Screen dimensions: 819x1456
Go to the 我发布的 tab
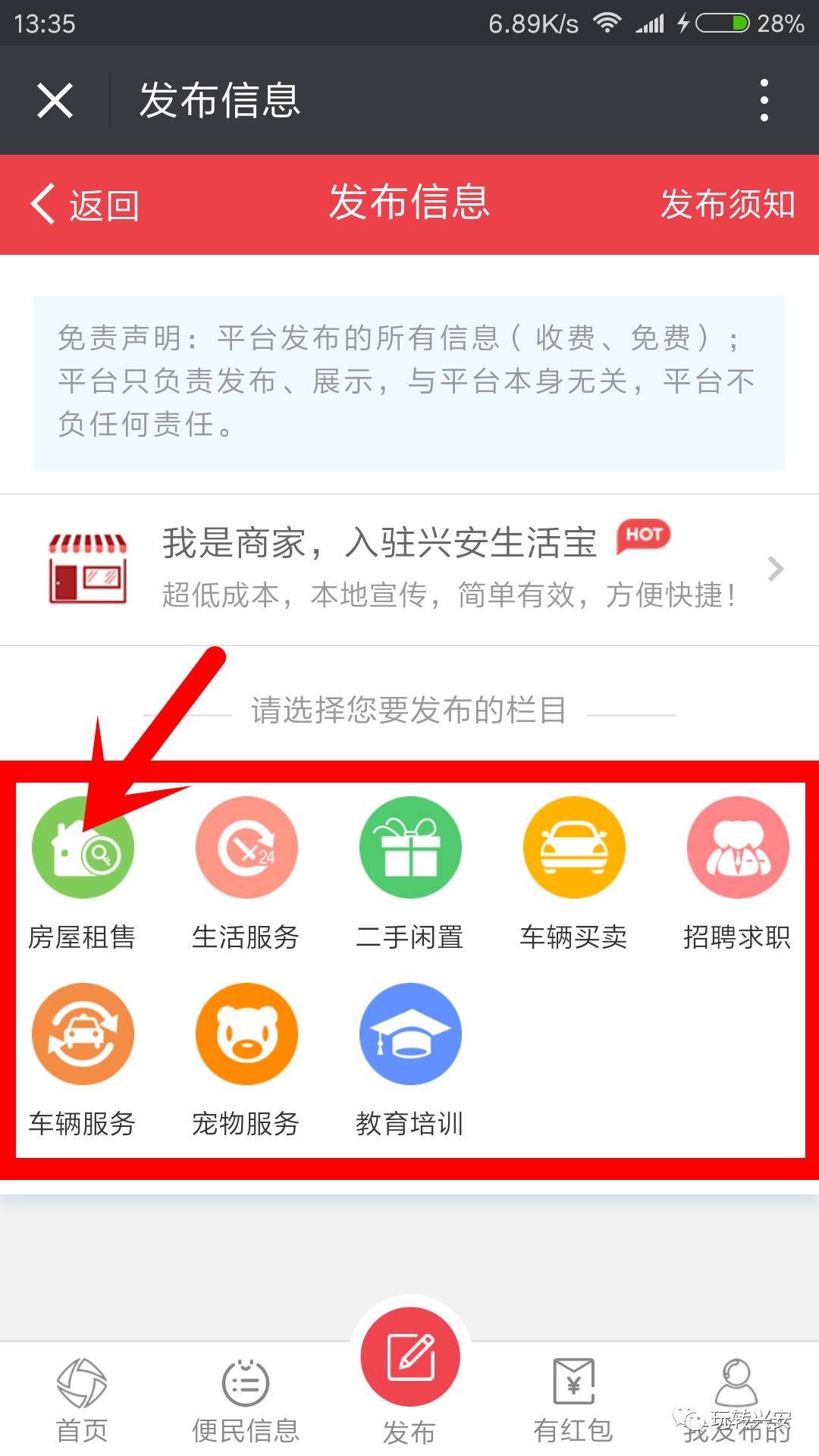[x=737, y=1400]
